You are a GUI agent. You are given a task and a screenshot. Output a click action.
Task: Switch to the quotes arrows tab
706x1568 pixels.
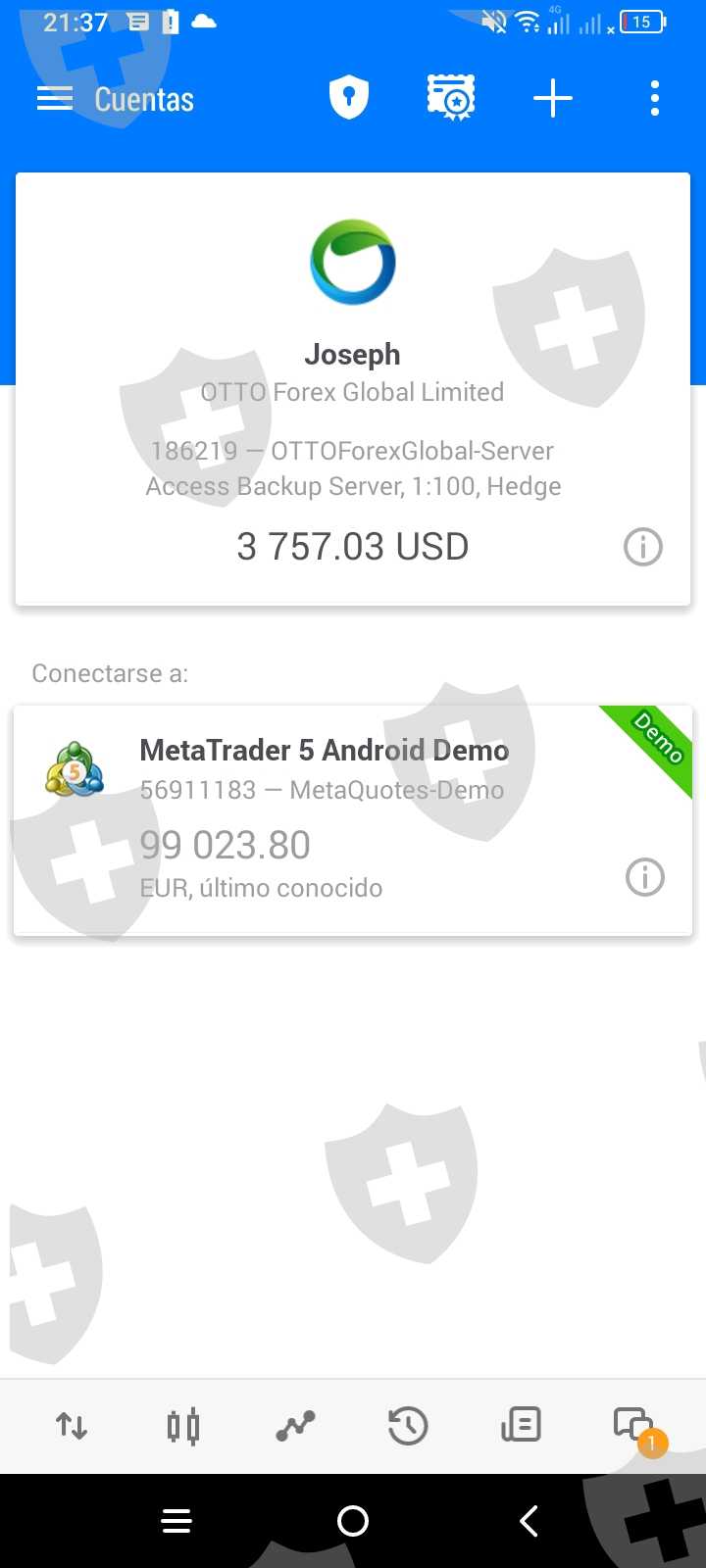[72, 1426]
